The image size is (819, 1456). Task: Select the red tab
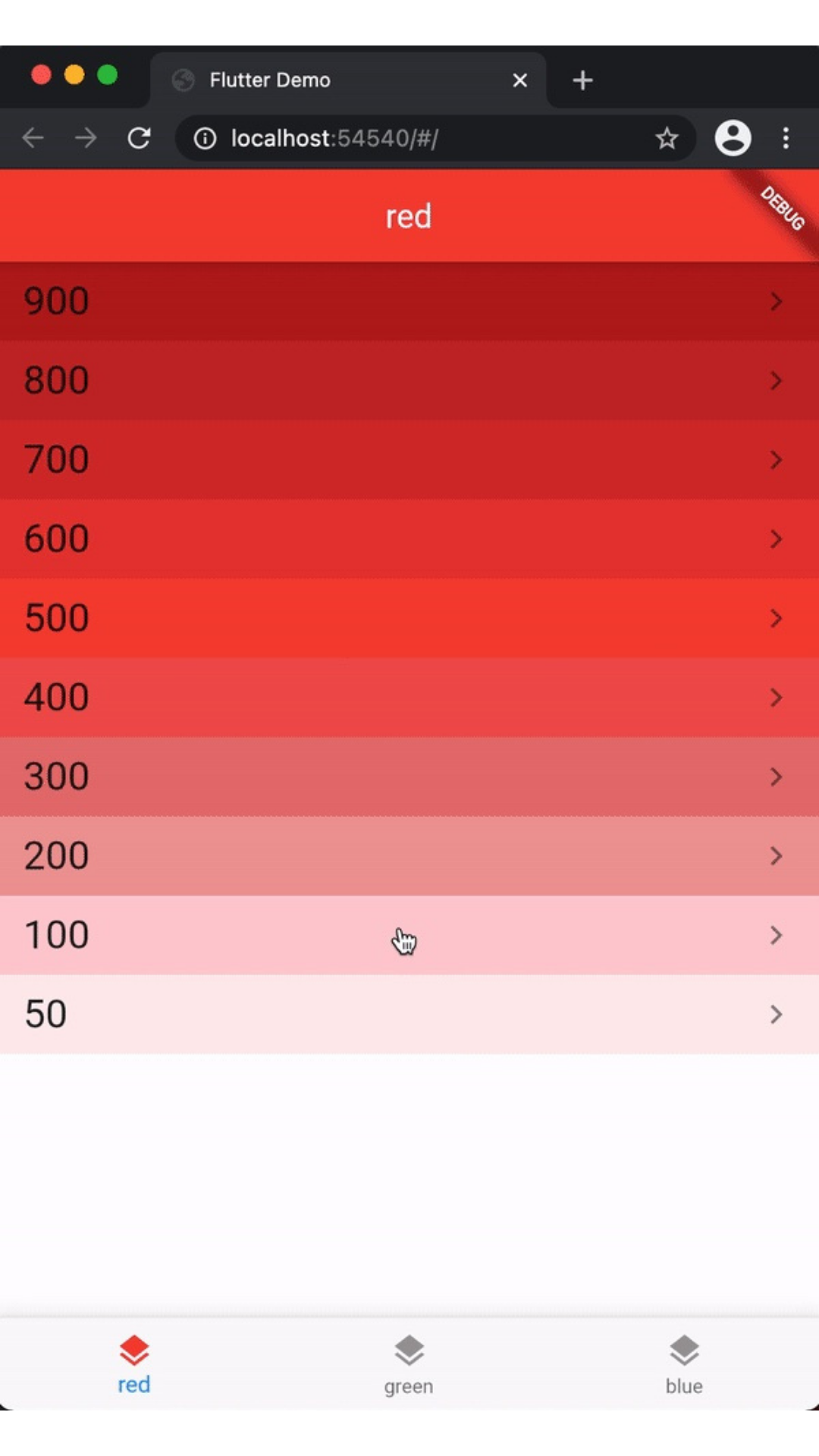click(x=134, y=1365)
